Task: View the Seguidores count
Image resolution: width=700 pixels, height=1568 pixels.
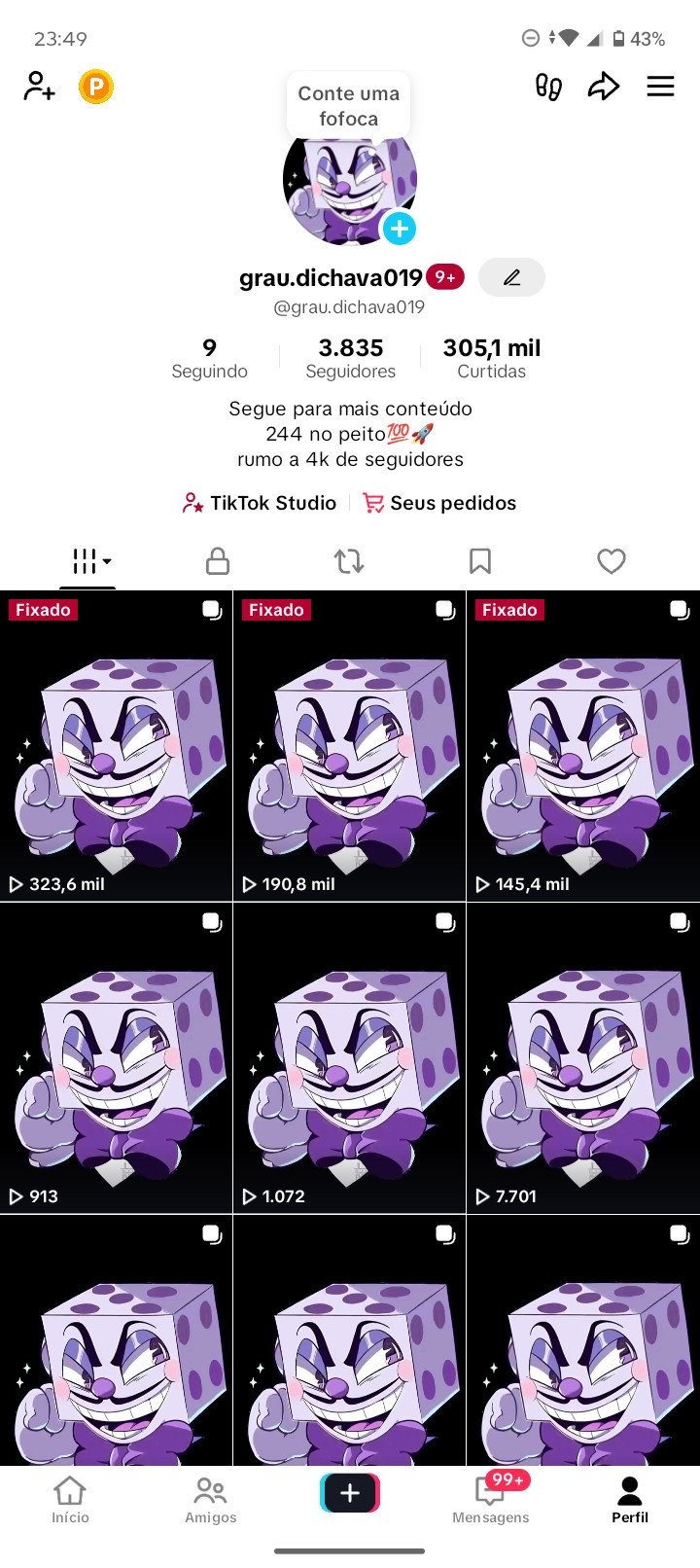Action: click(x=349, y=358)
